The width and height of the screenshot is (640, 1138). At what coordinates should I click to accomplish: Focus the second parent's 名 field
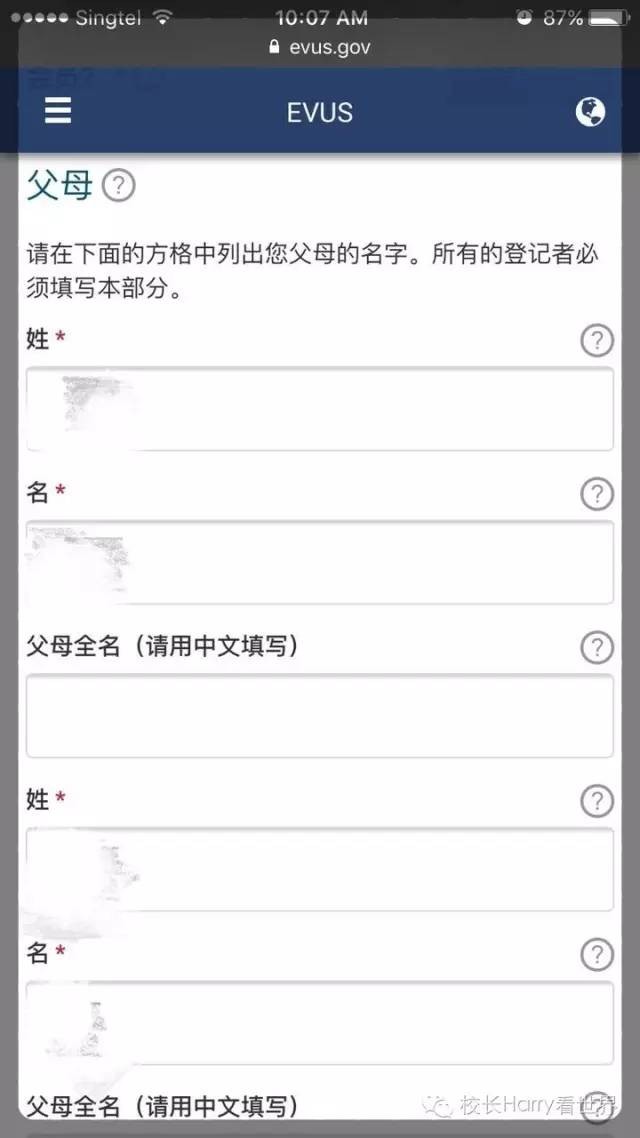319,1023
